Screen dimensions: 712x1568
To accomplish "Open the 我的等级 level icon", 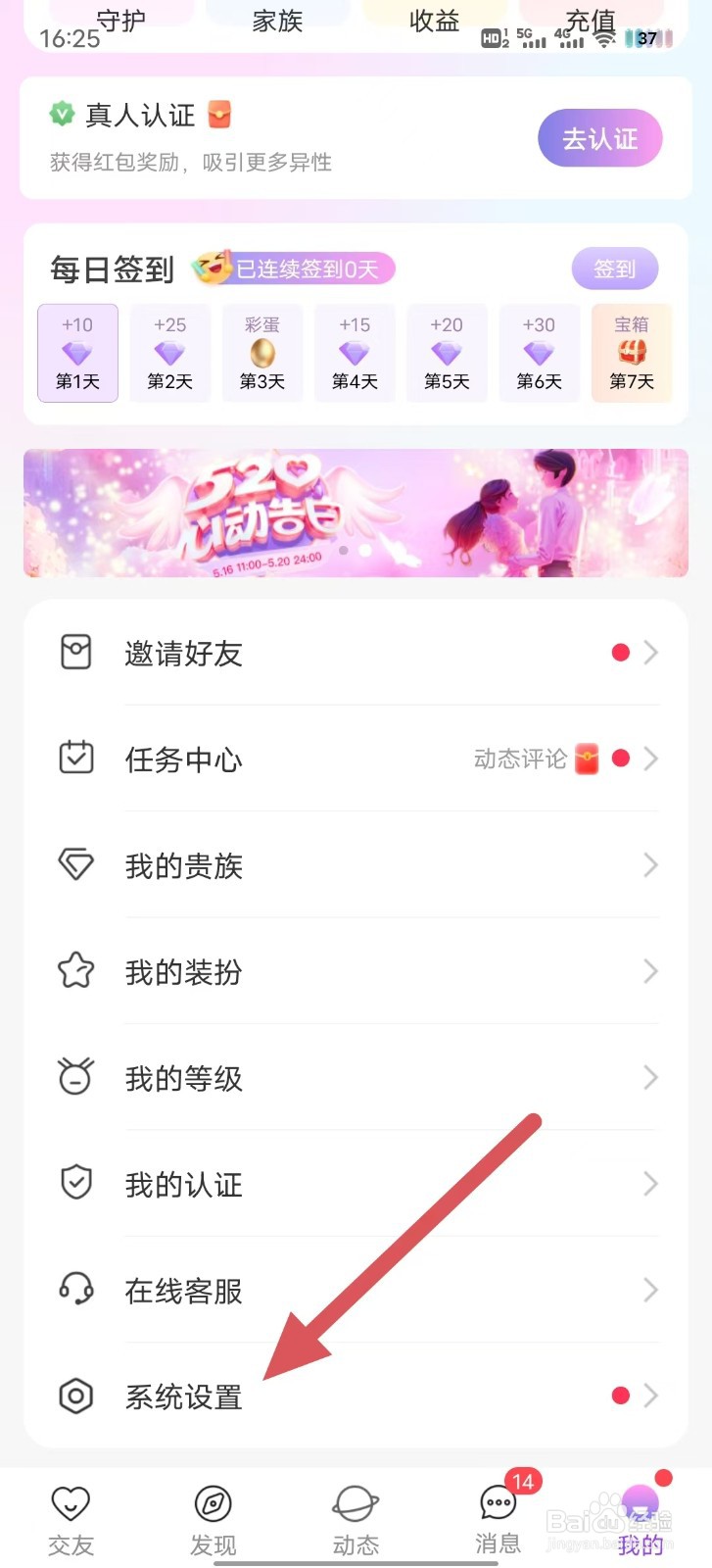I will point(75,1077).
